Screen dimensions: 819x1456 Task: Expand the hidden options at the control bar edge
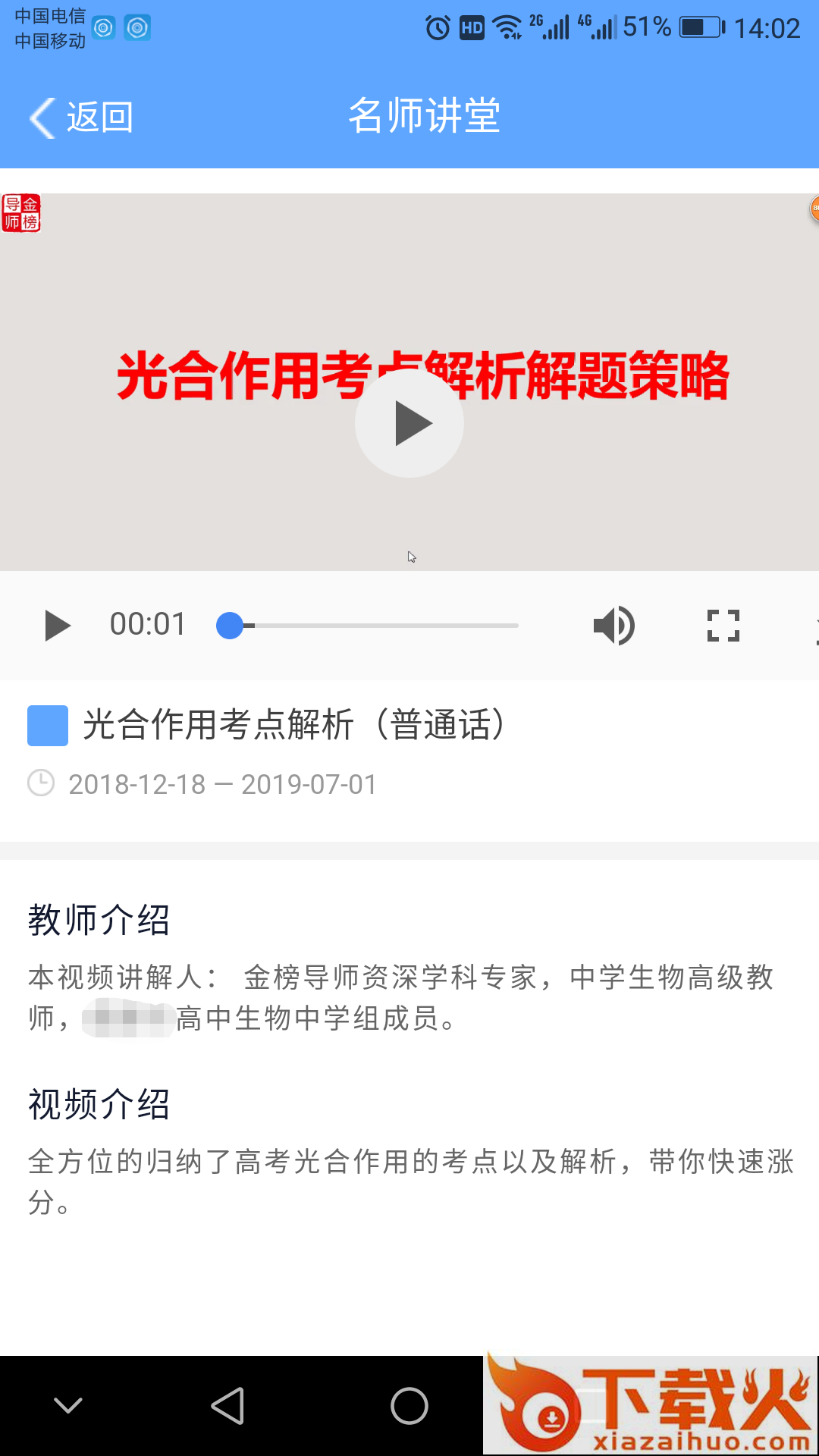[815, 625]
